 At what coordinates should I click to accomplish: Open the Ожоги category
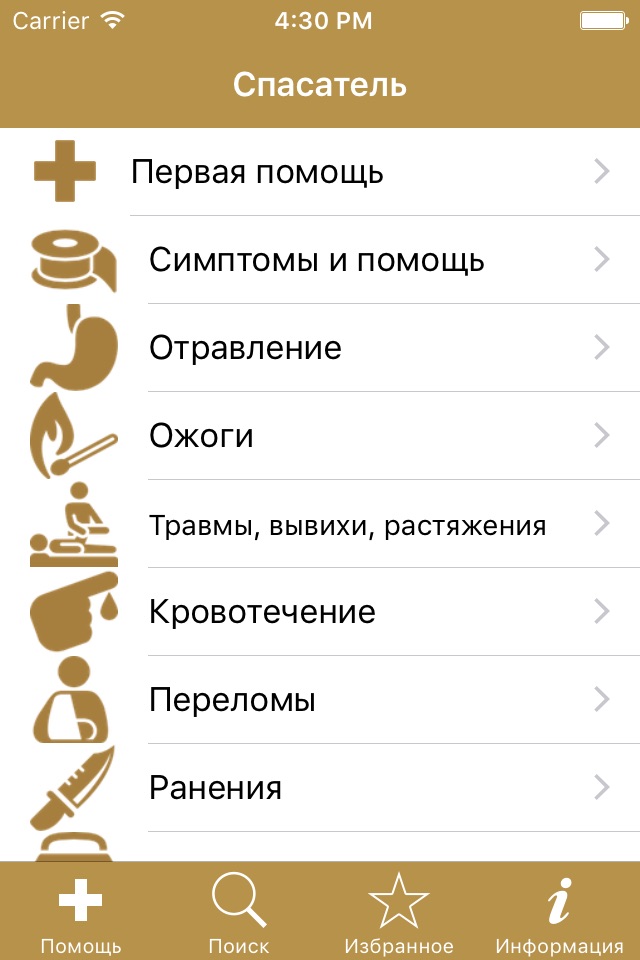coord(320,436)
